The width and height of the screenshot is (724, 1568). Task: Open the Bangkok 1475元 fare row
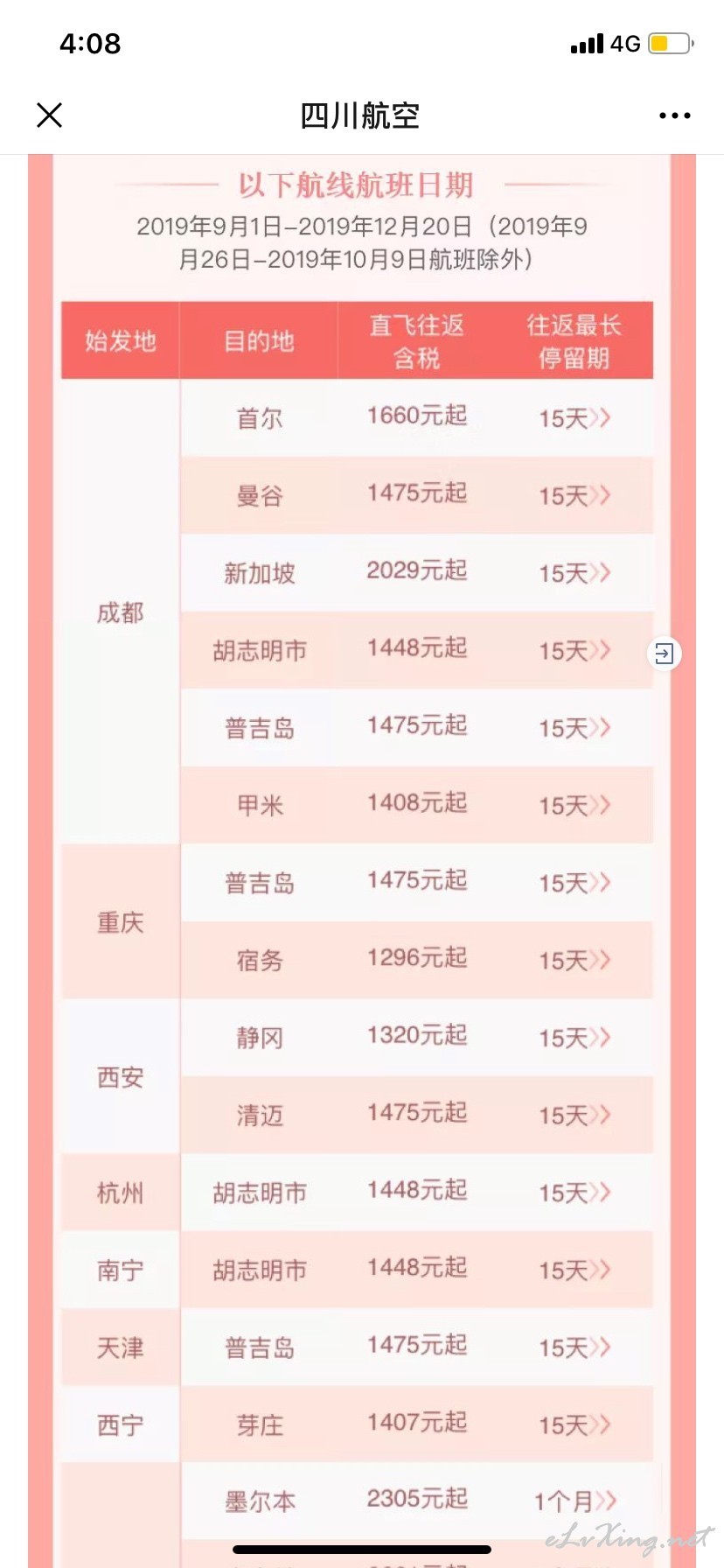(x=417, y=495)
